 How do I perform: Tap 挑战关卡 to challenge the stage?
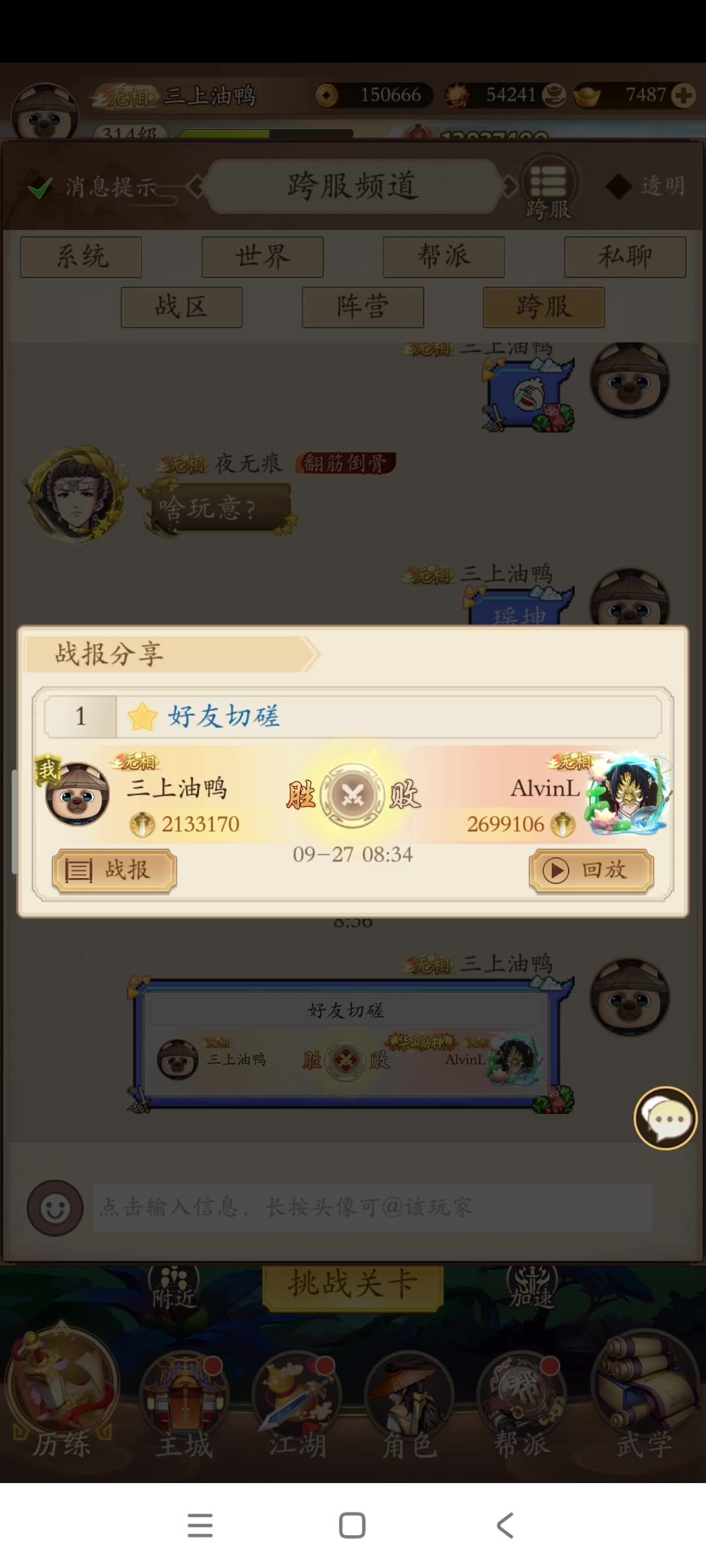(x=353, y=1284)
